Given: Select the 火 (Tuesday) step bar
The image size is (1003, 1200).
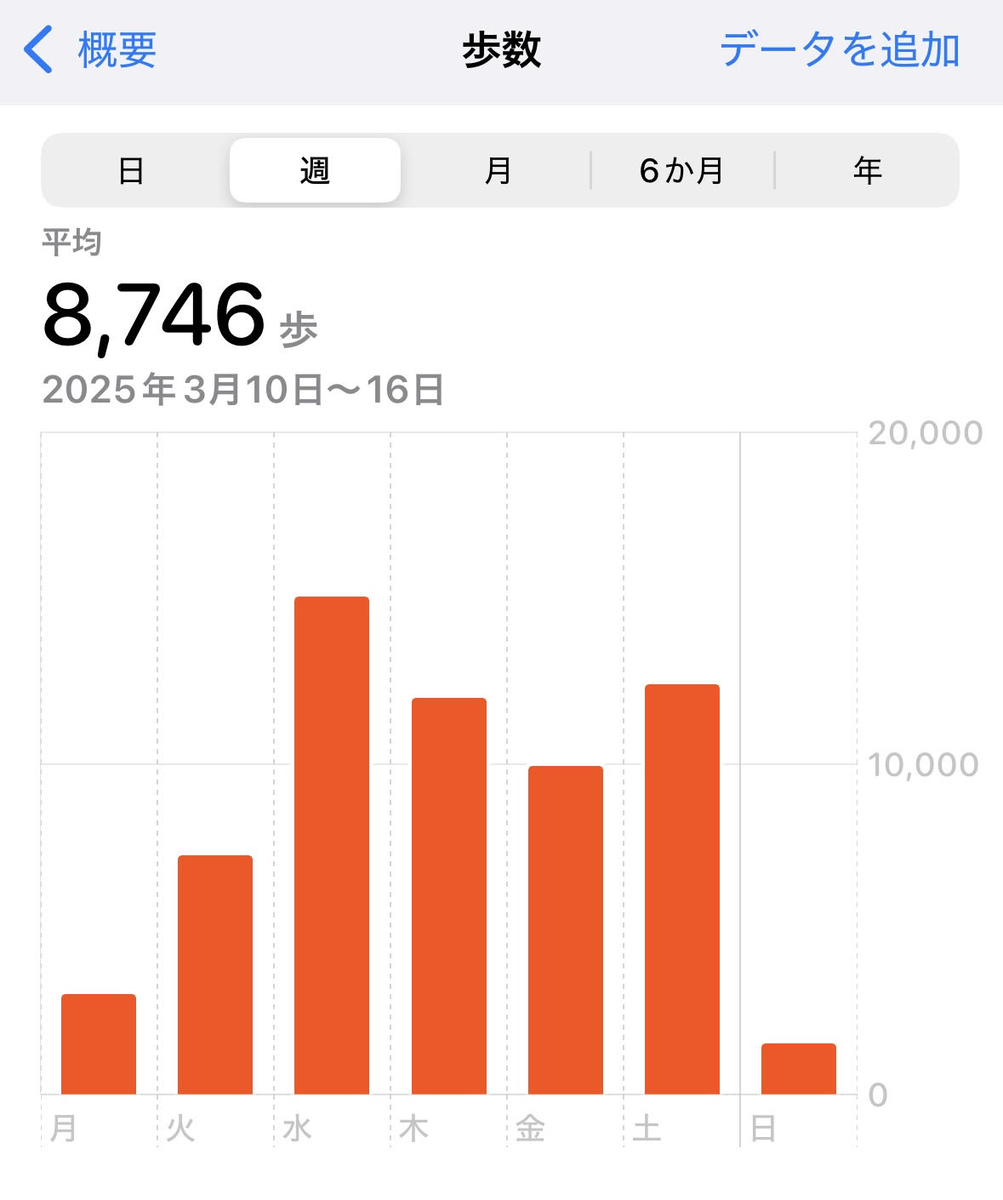Looking at the screenshot, I should [x=215, y=975].
